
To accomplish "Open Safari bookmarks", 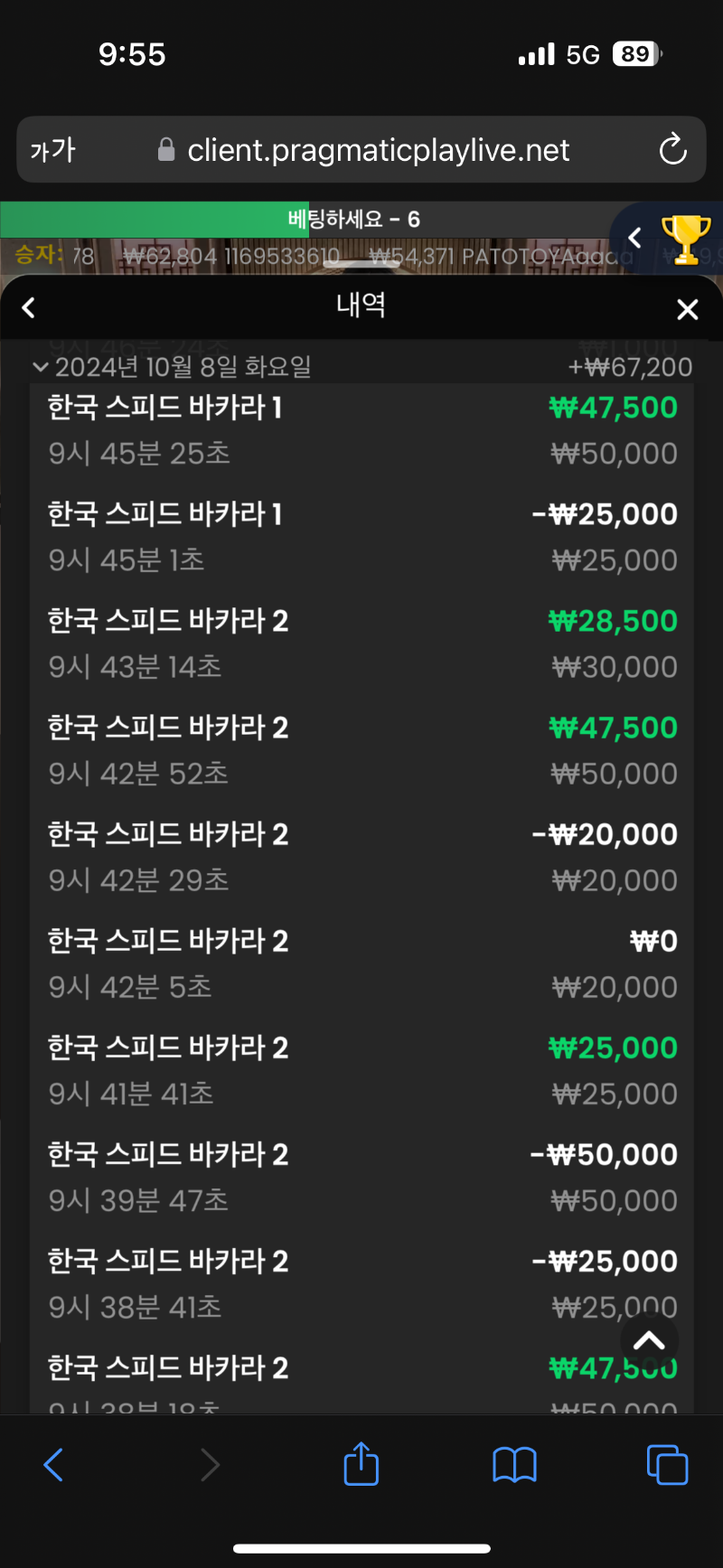I will 514,1465.
